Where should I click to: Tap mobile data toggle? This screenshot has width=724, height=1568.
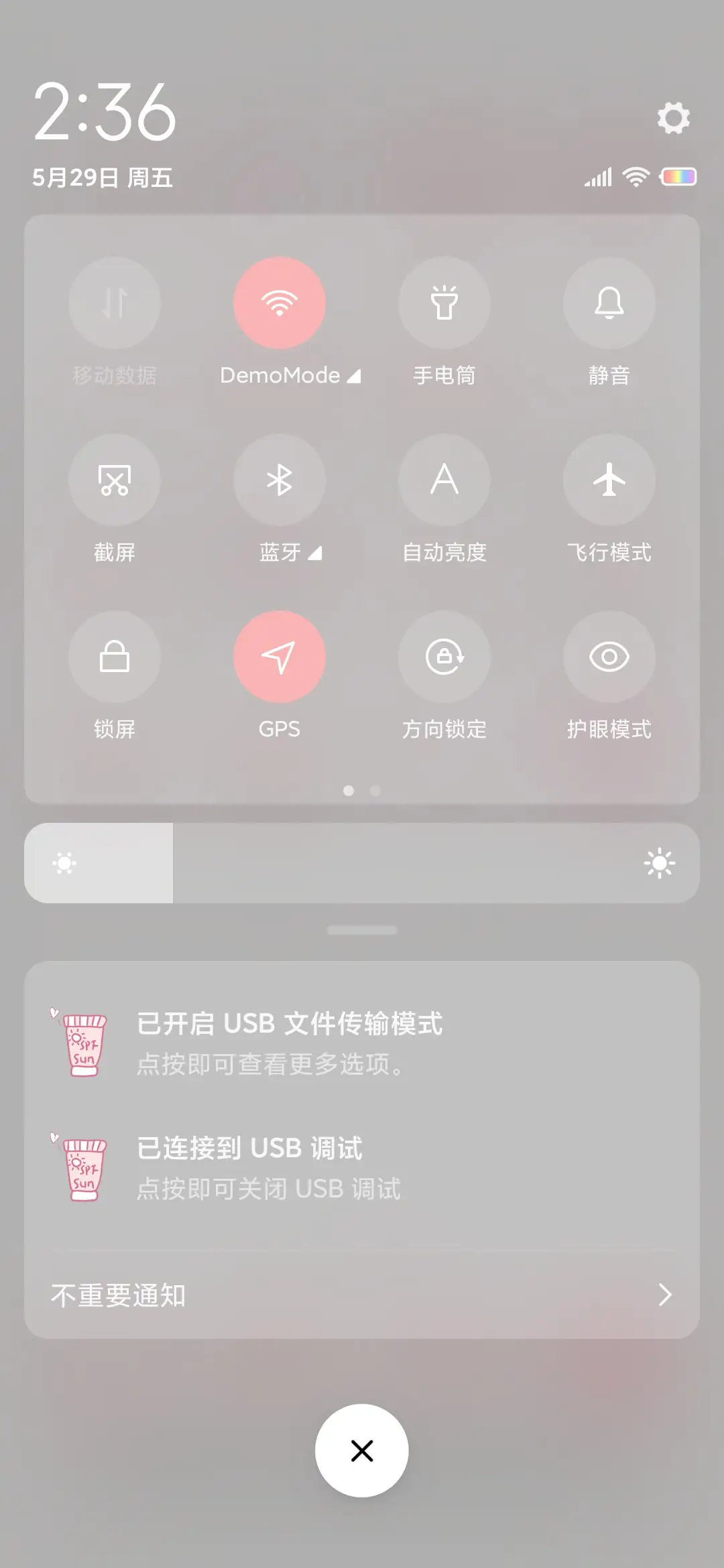(x=115, y=303)
